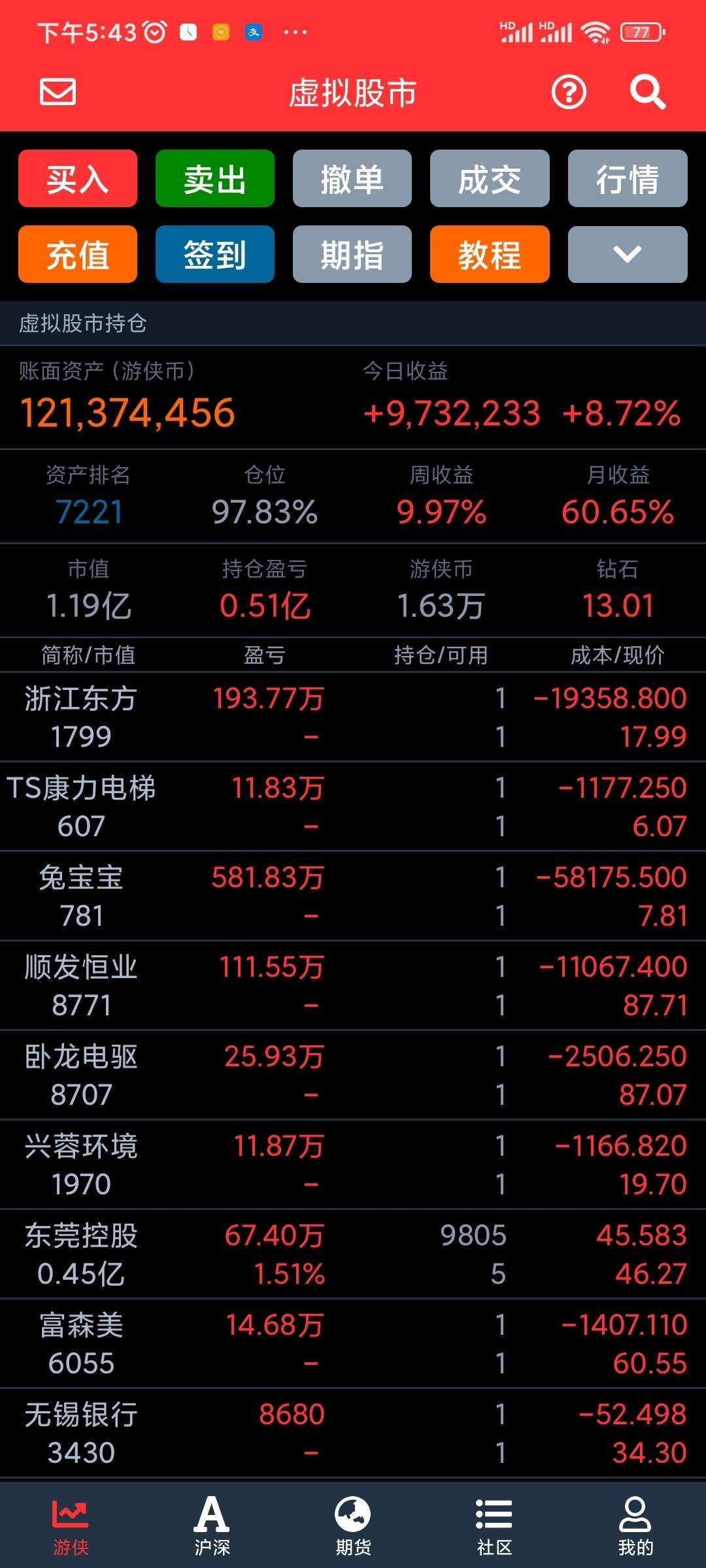Open the 兔宝宝 holding row
Image resolution: width=706 pixels, height=1568 pixels.
coord(353,896)
